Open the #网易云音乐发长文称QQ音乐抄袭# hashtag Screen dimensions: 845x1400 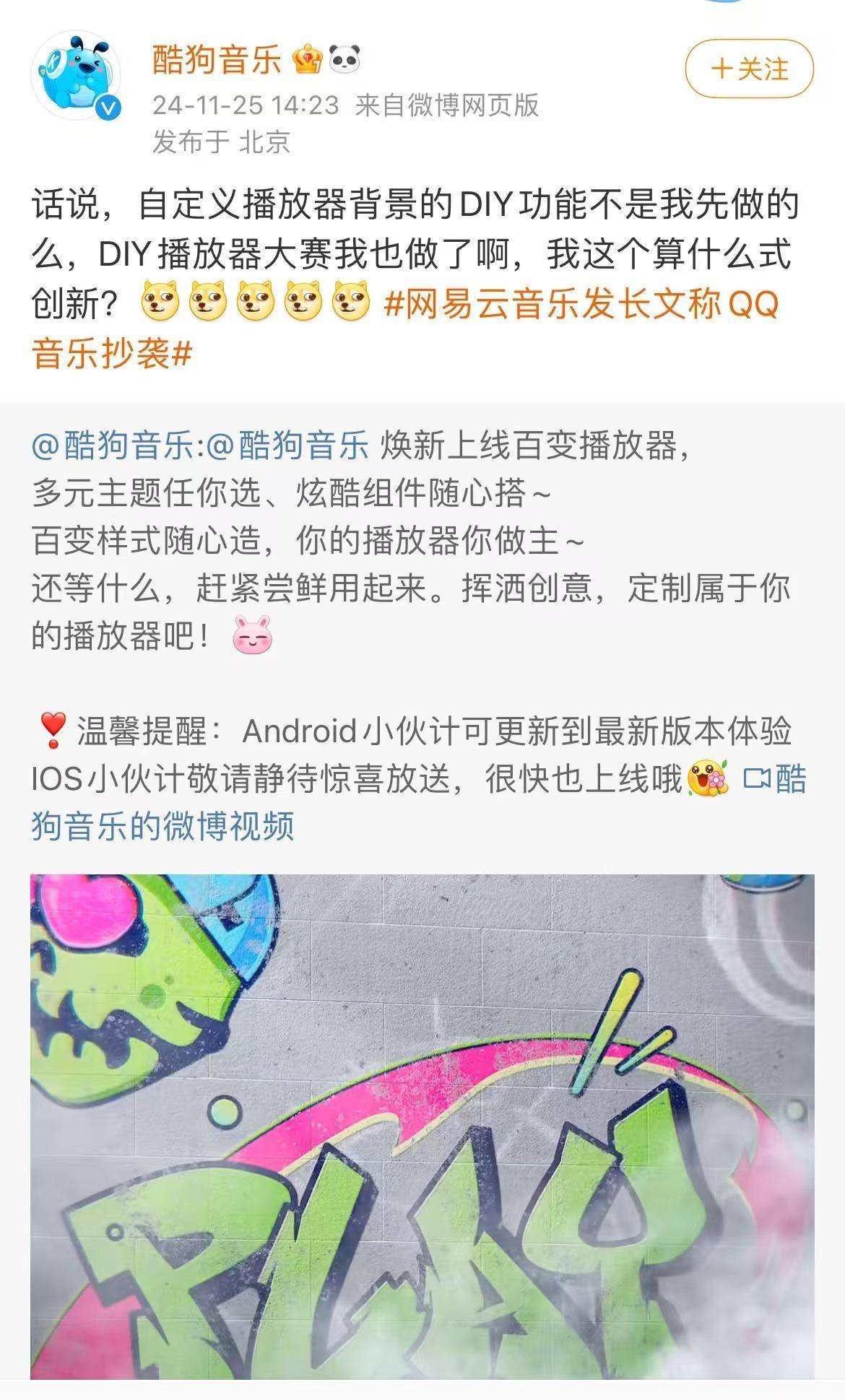[x=405, y=329]
